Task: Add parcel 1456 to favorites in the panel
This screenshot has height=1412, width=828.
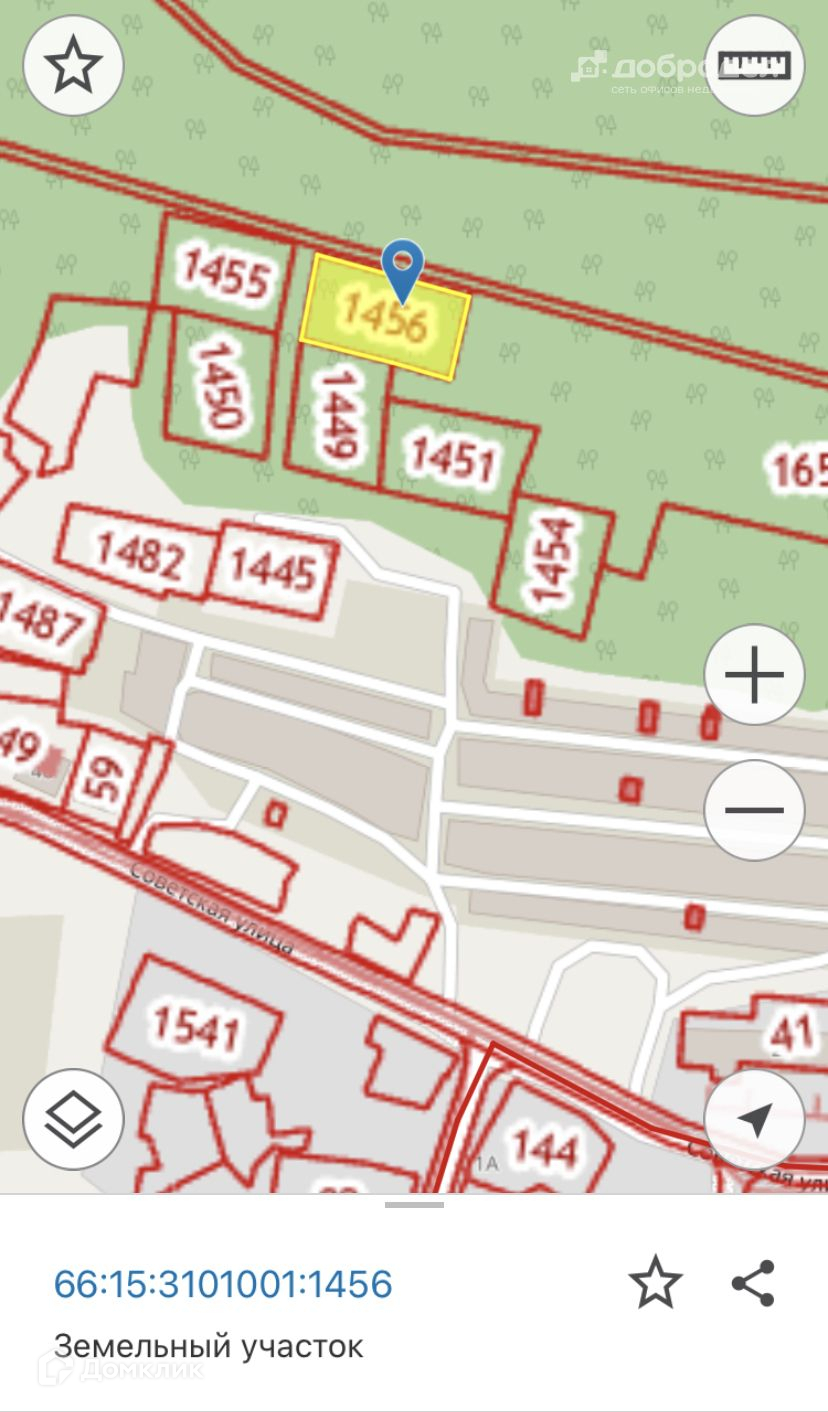Action: pos(655,1283)
